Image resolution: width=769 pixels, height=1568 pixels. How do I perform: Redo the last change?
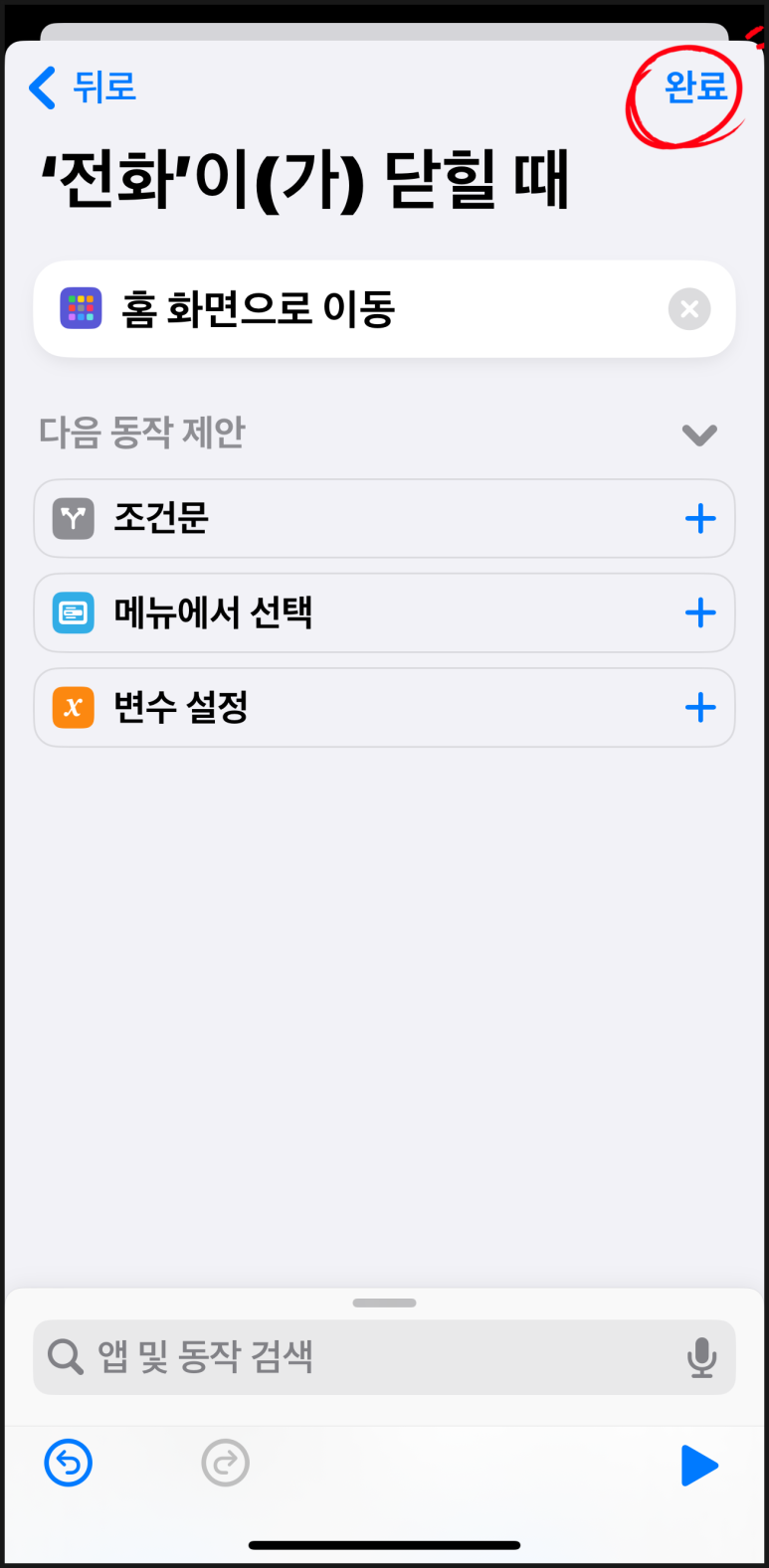point(225,1464)
